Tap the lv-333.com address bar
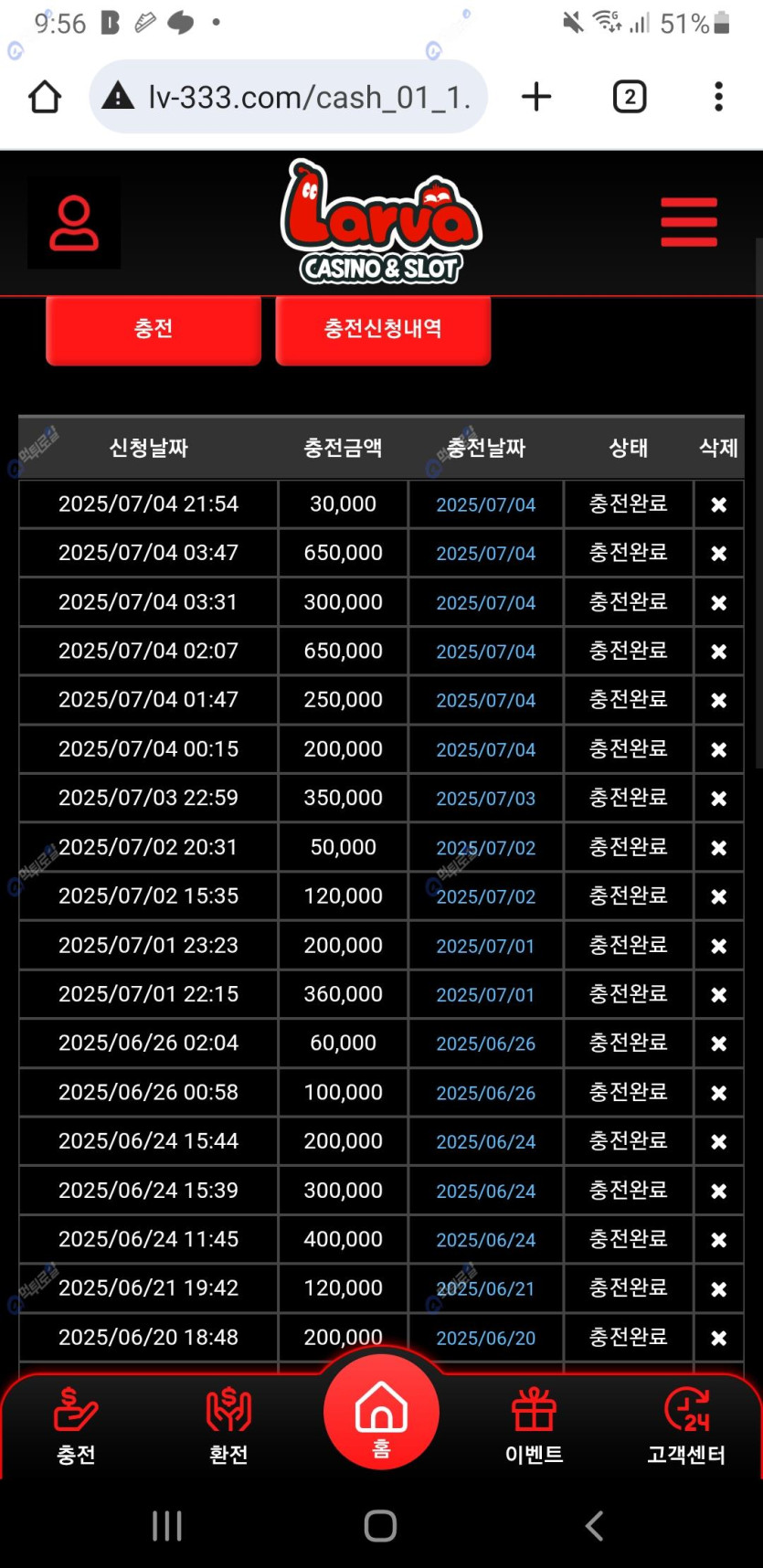763x1568 pixels. pyautogui.click(x=289, y=97)
